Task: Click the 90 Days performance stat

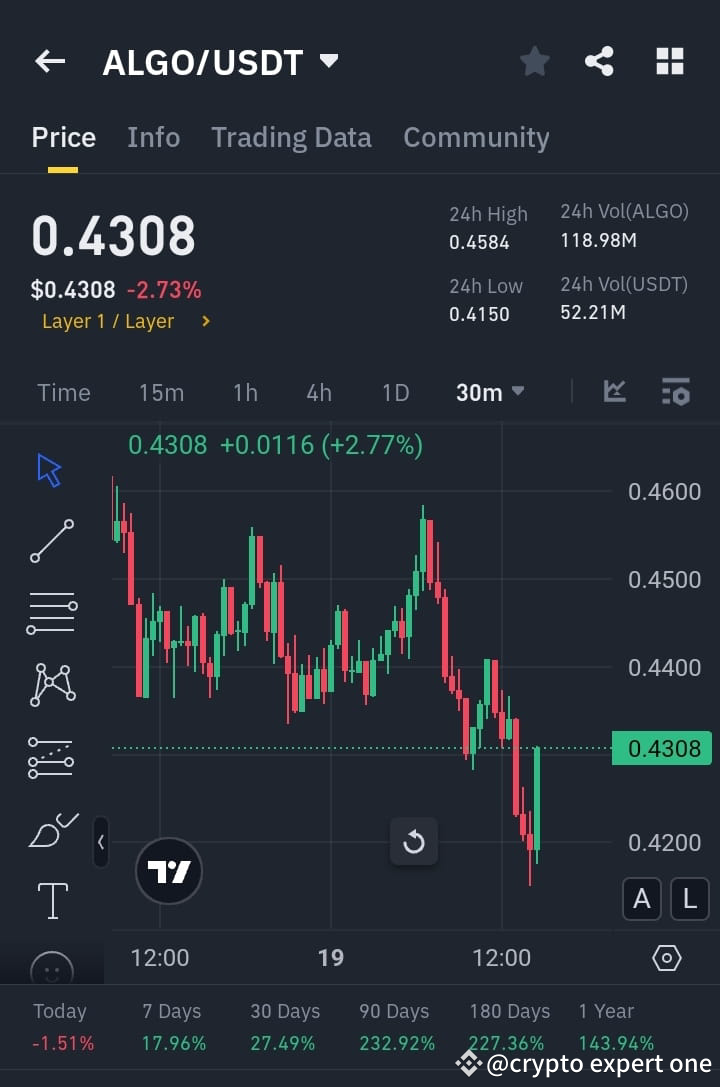Action: pyautogui.click(x=394, y=1026)
